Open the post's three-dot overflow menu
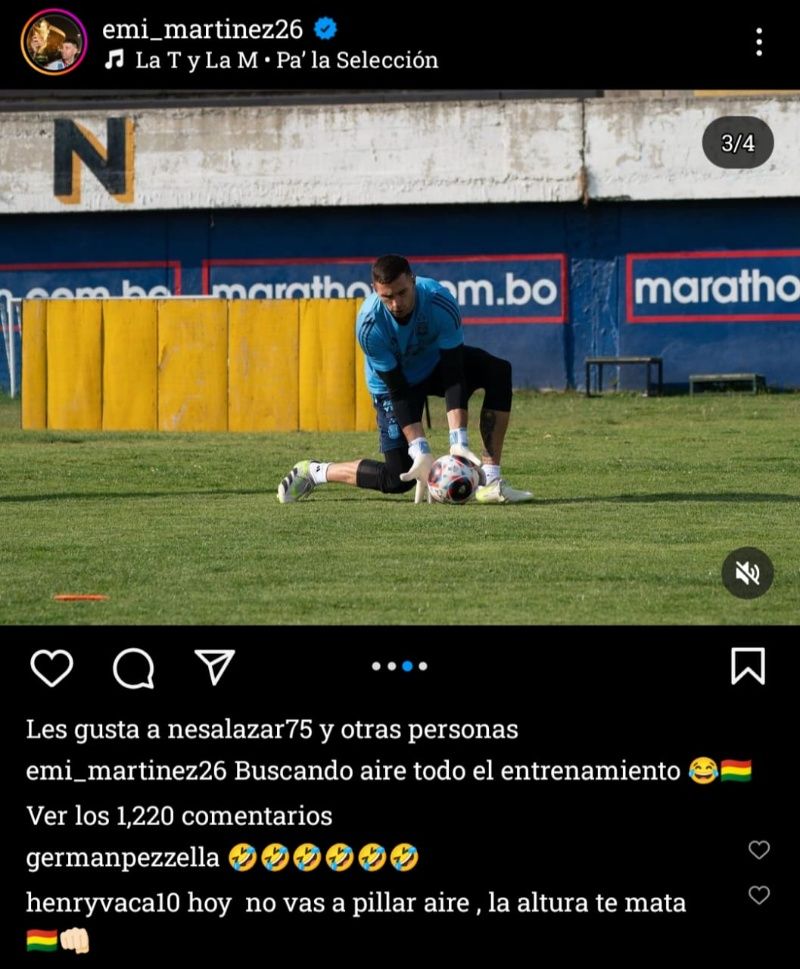 click(759, 42)
